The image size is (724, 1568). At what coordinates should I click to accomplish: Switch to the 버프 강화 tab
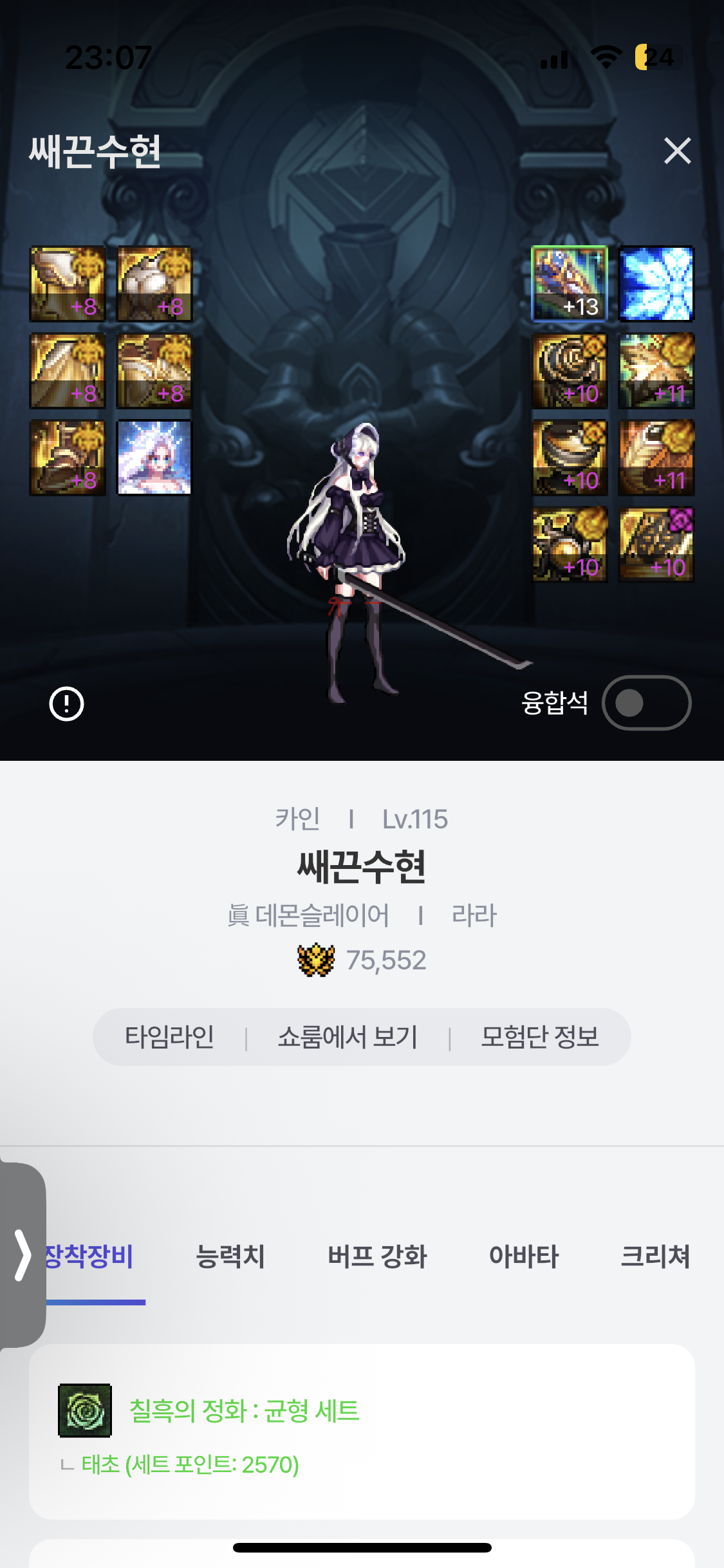point(377,1256)
